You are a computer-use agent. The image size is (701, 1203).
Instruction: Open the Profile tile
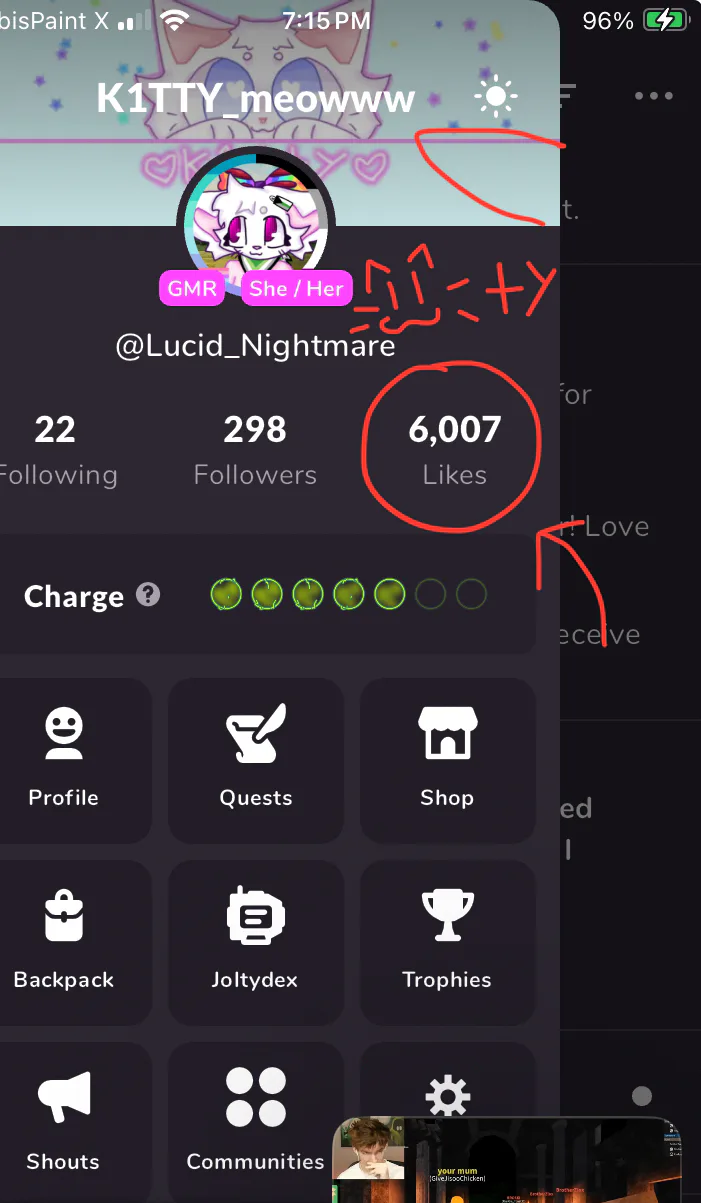coord(65,760)
